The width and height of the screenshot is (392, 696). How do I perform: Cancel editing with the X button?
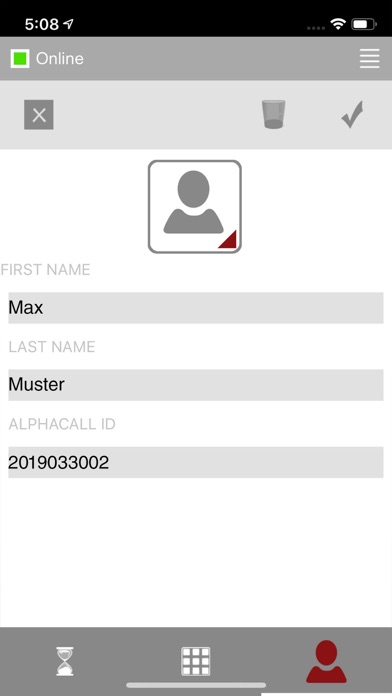click(x=39, y=115)
